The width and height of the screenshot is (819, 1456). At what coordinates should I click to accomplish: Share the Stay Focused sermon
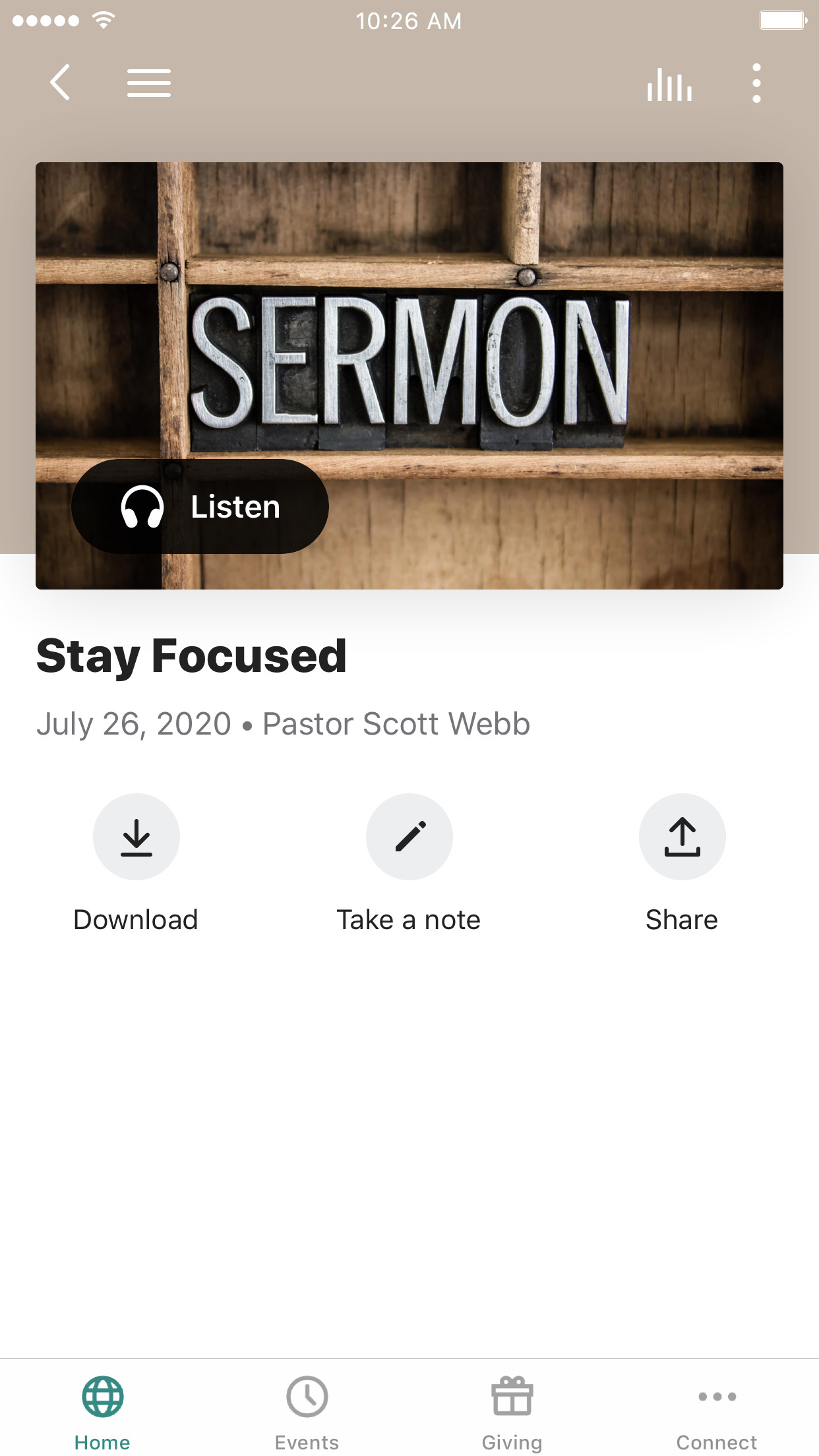click(682, 837)
